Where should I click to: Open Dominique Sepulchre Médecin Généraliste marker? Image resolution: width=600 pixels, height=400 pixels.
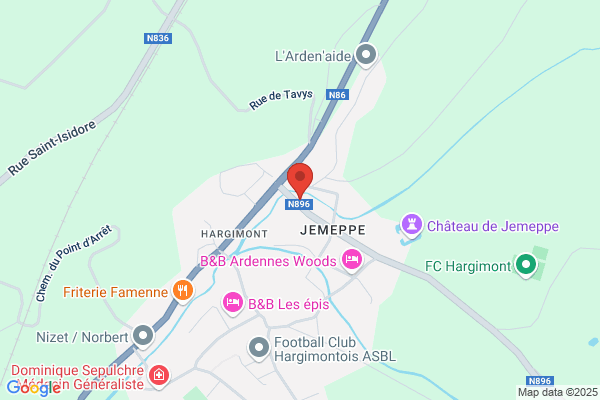[159, 376]
